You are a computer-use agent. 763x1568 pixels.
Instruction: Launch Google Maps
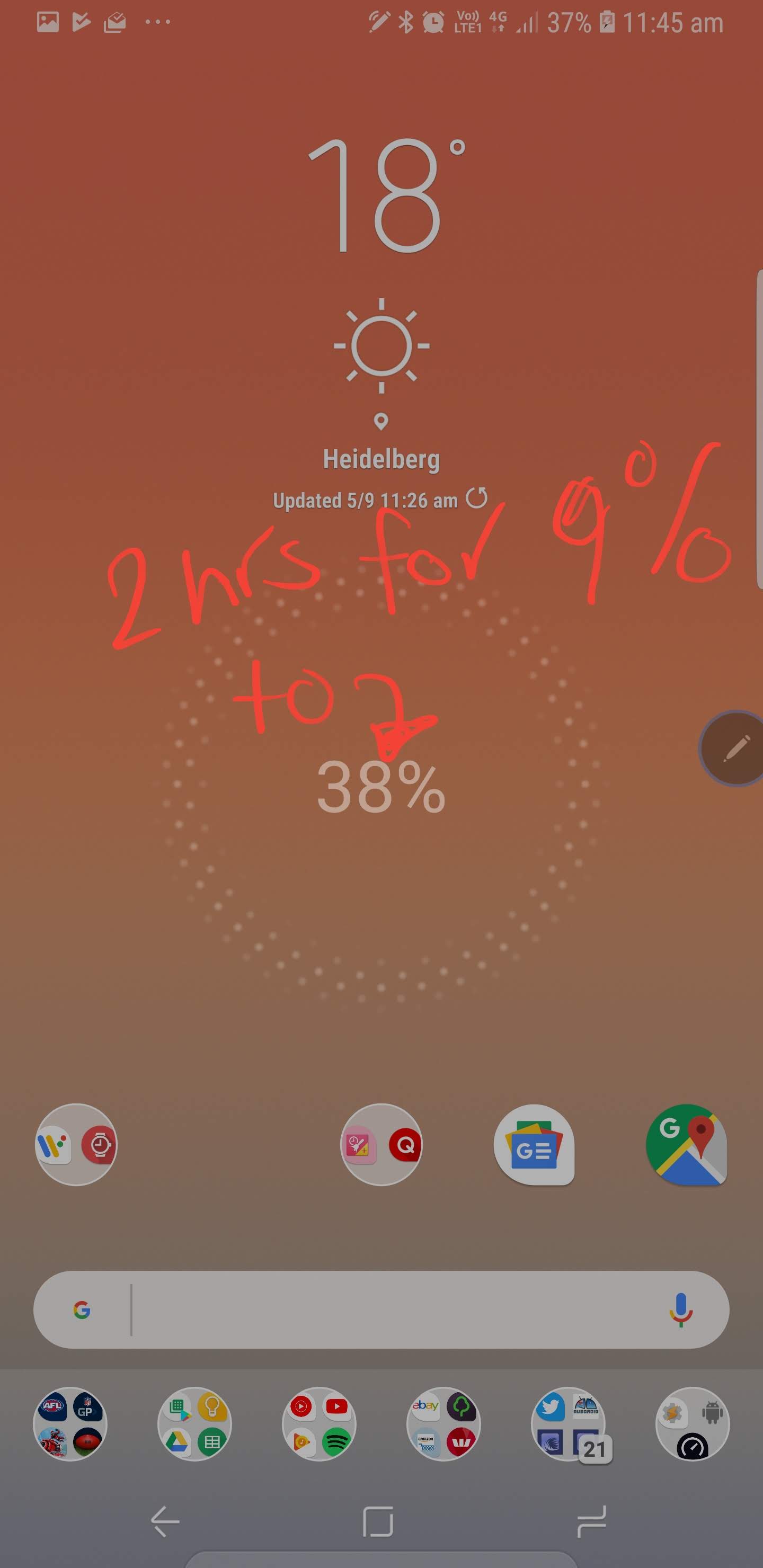click(686, 1145)
